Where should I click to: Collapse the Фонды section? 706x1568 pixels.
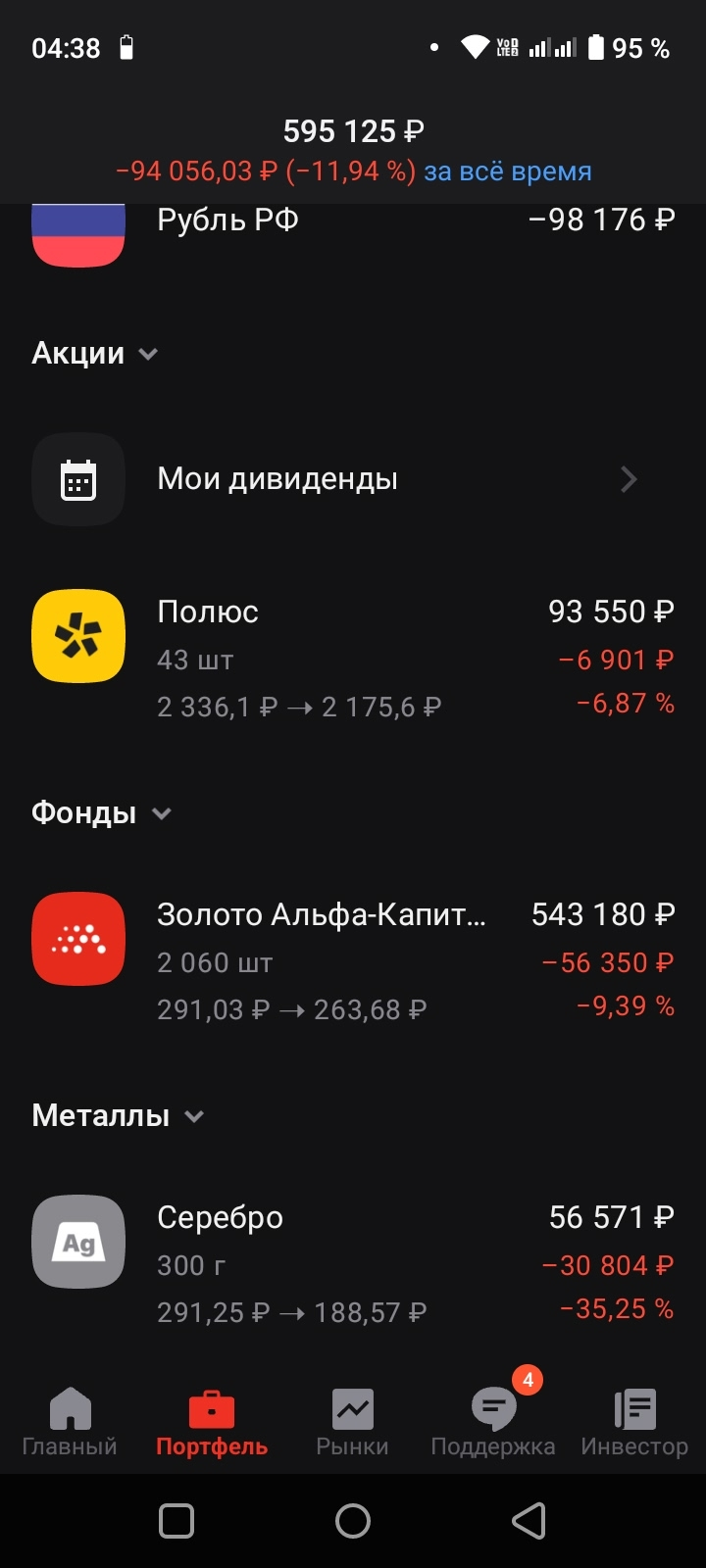point(102,813)
